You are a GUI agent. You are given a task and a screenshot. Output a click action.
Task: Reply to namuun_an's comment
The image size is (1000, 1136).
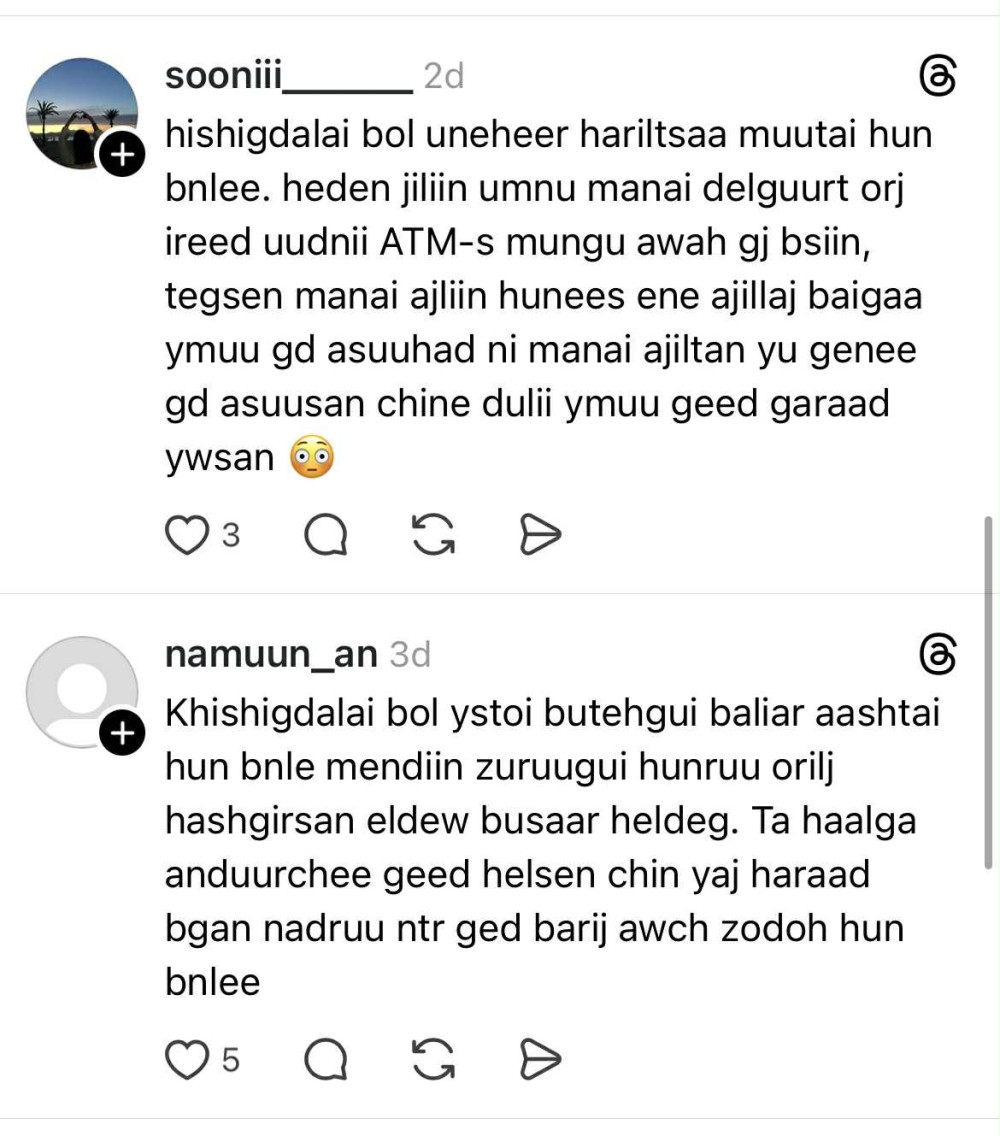point(326,1059)
